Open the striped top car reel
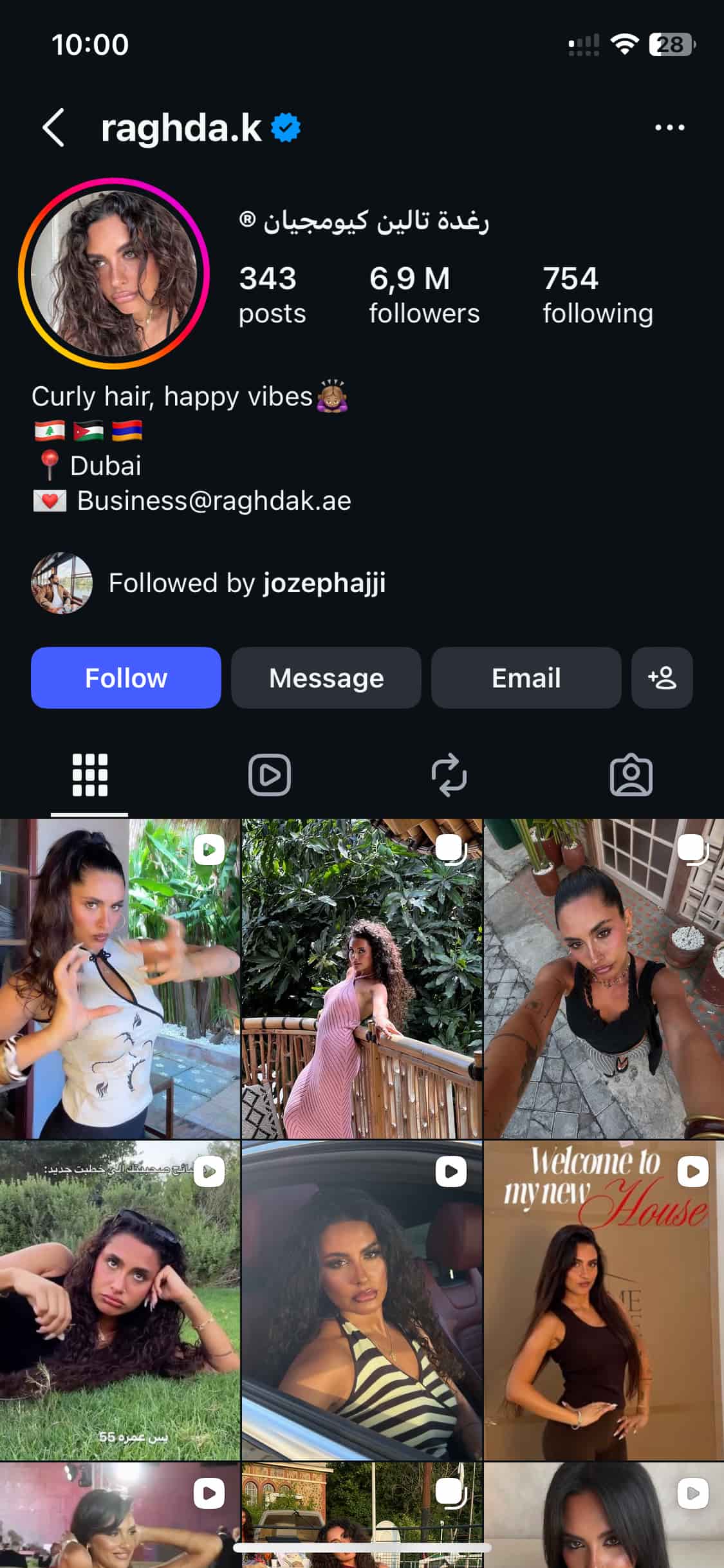The image size is (724, 1568). pos(362,1300)
